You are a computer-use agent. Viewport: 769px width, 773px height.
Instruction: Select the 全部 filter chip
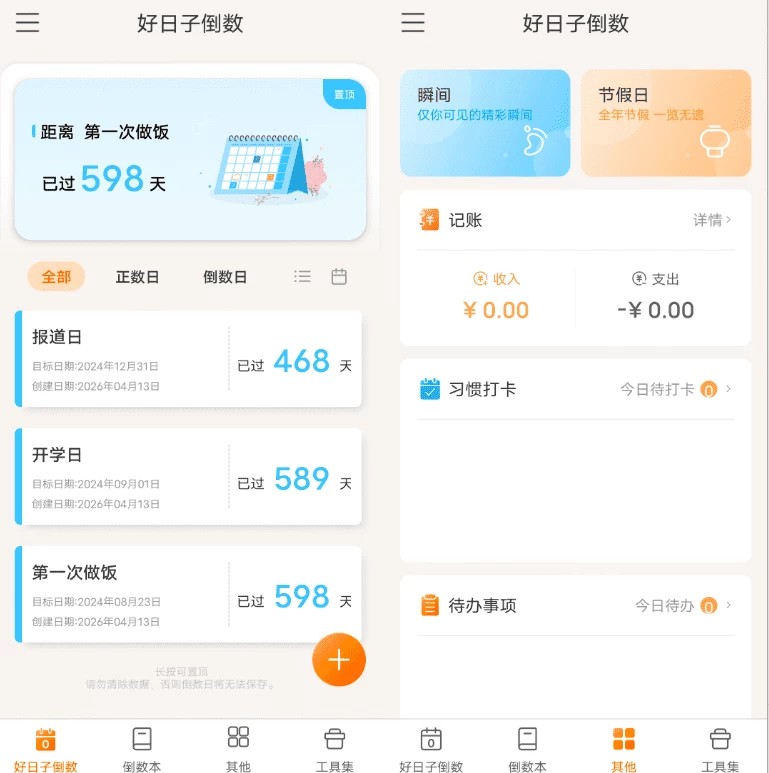point(56,277)
